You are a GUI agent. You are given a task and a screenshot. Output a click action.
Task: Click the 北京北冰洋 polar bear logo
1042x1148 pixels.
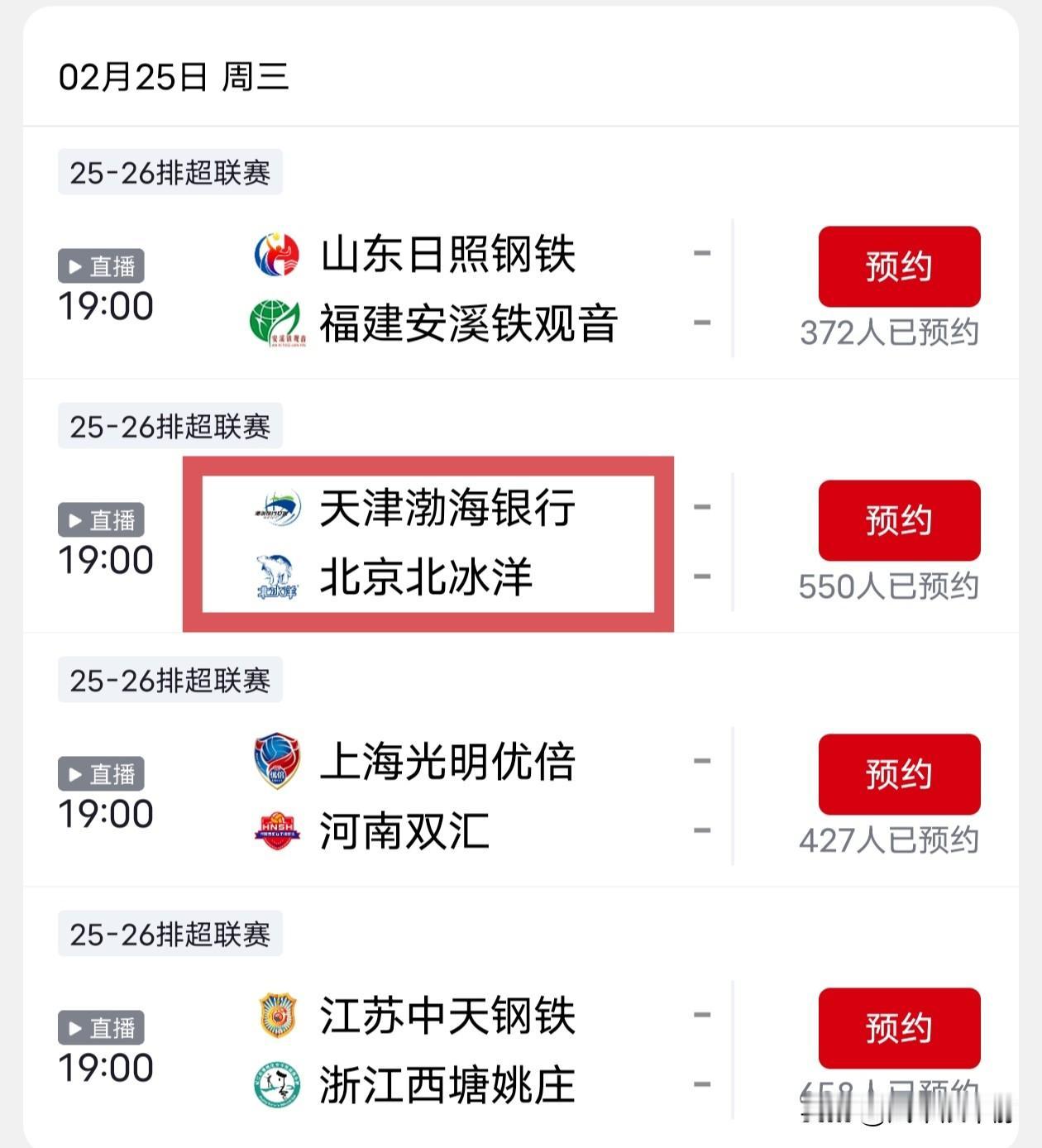pyautogui.click(x=277, y=574)
